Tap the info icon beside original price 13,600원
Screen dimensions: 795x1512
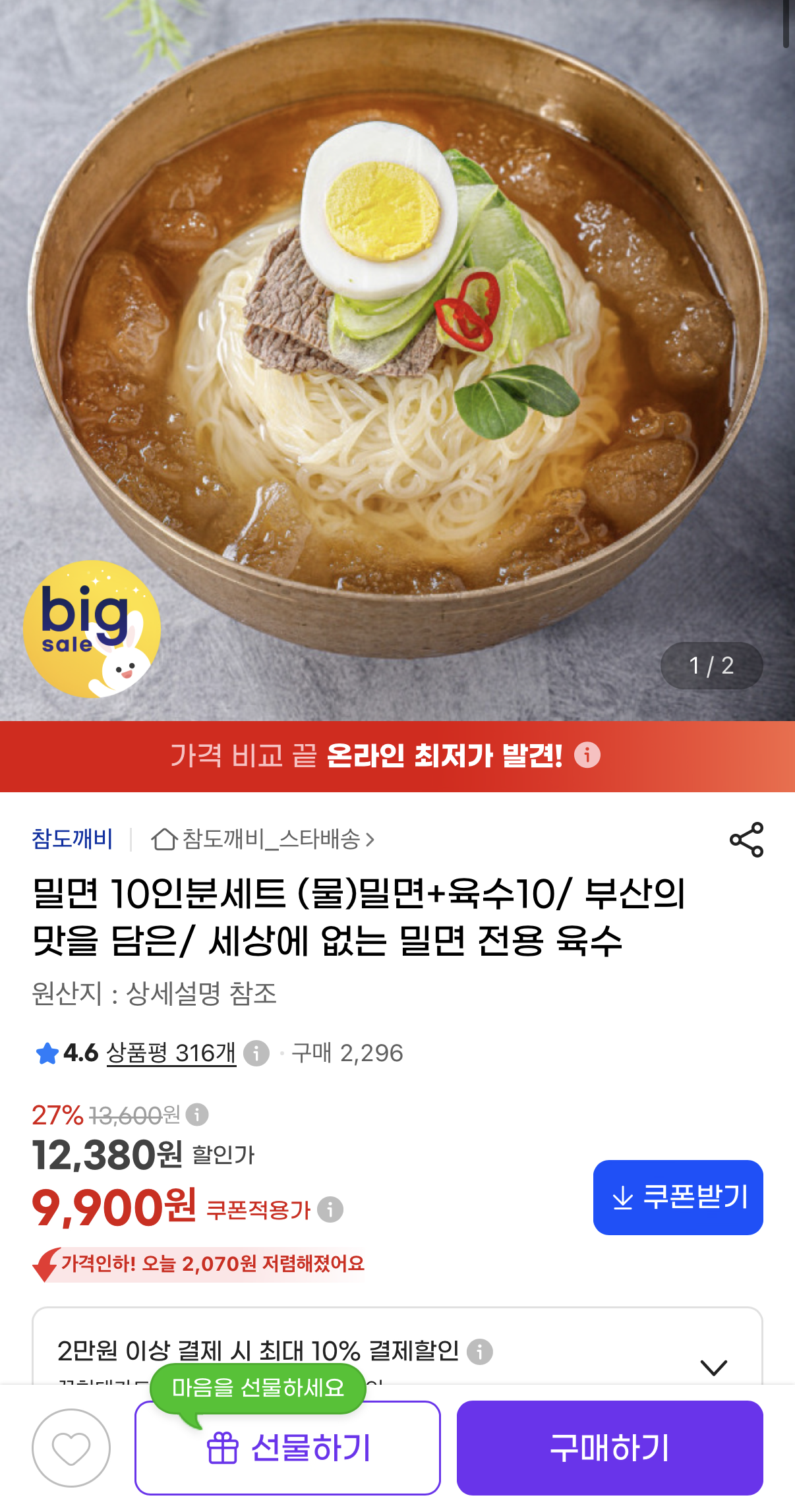point(197,1115)
